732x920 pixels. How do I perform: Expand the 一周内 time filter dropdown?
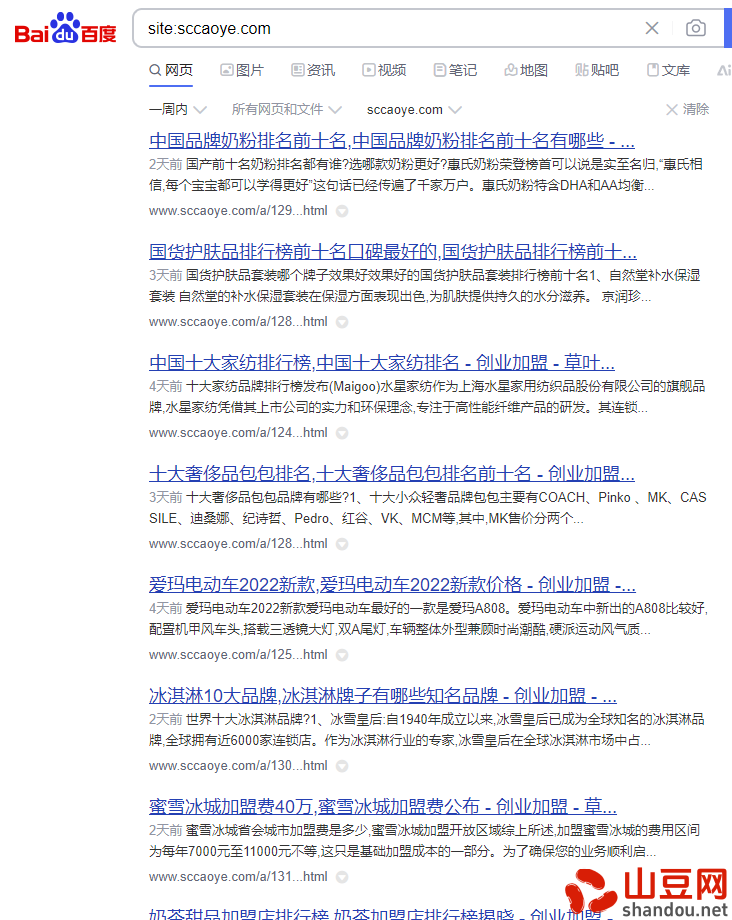coord(178,109)
